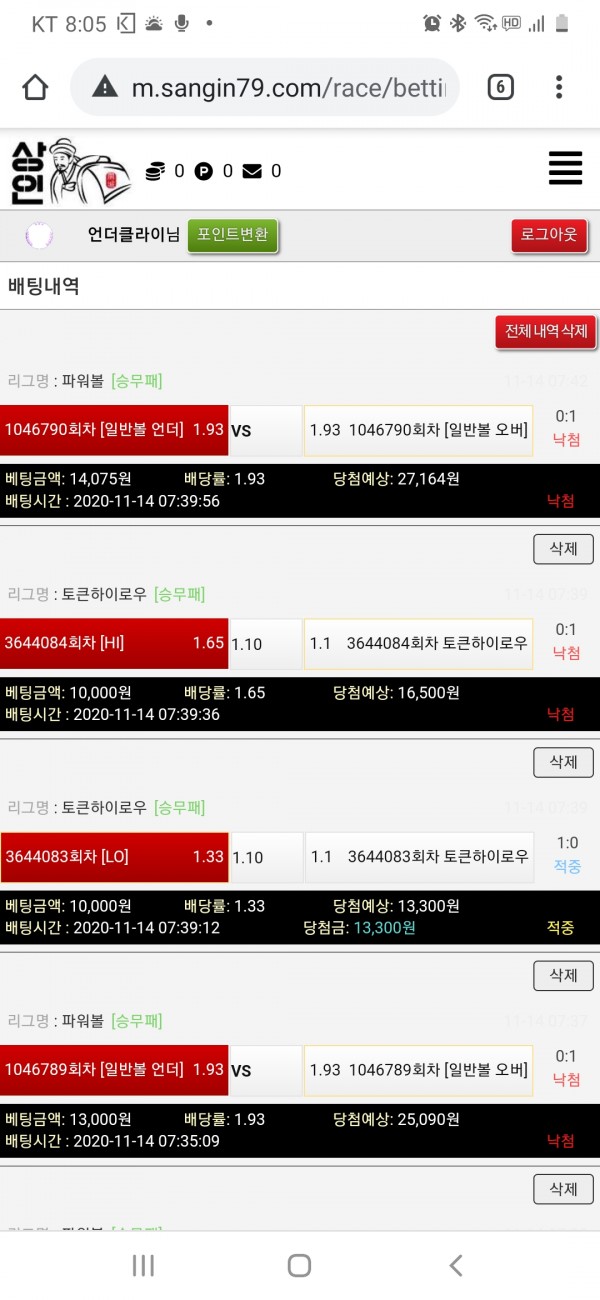
Task: Delete the 3644084회차 [HI] bet entry
Action: (x=563, y=762)
